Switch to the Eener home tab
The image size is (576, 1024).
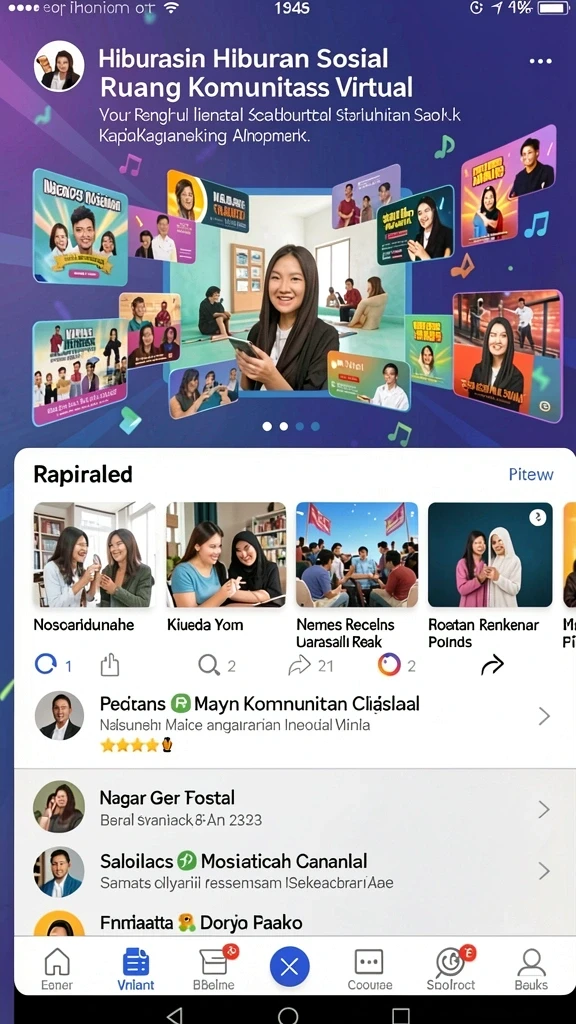57,969
